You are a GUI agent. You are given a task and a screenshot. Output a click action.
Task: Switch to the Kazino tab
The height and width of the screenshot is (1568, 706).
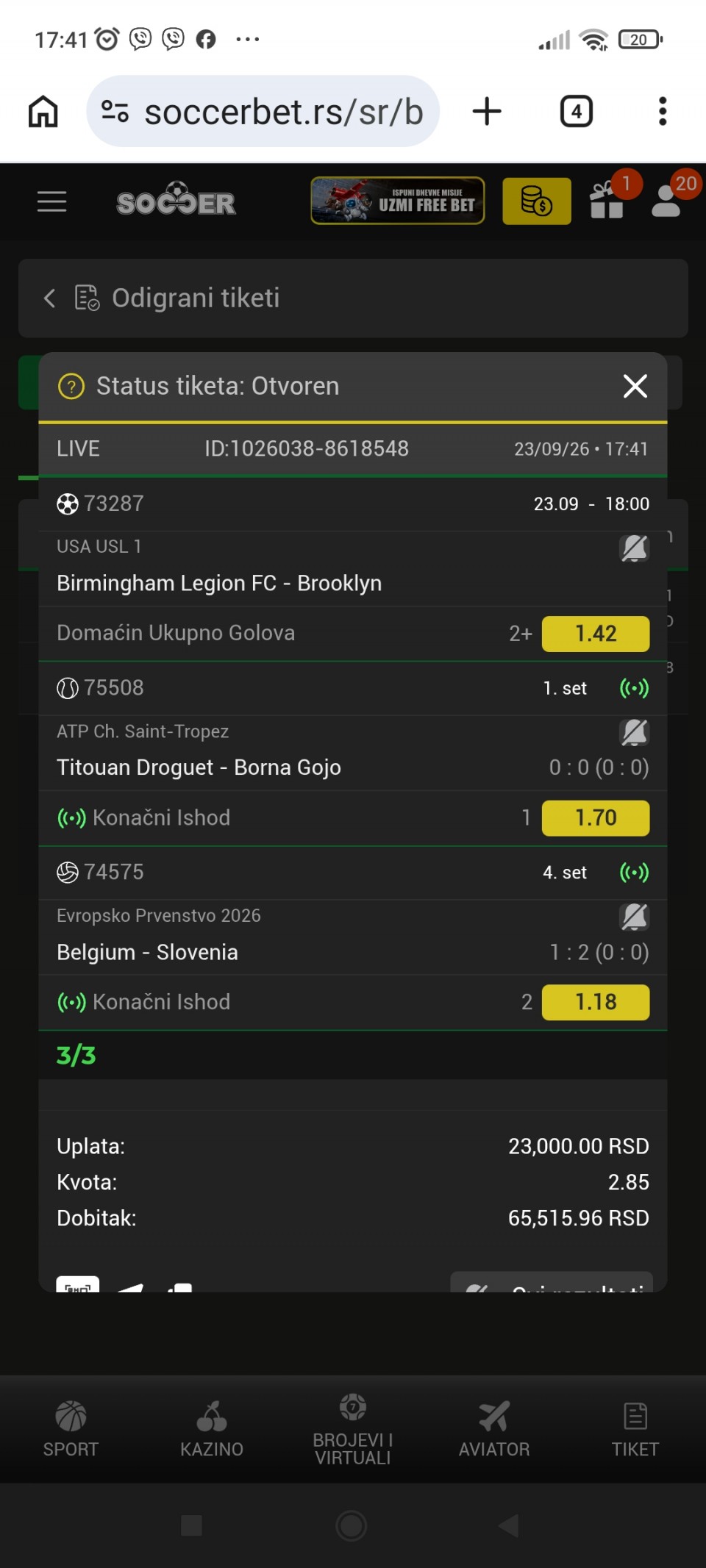click(x=212, y=1429)
